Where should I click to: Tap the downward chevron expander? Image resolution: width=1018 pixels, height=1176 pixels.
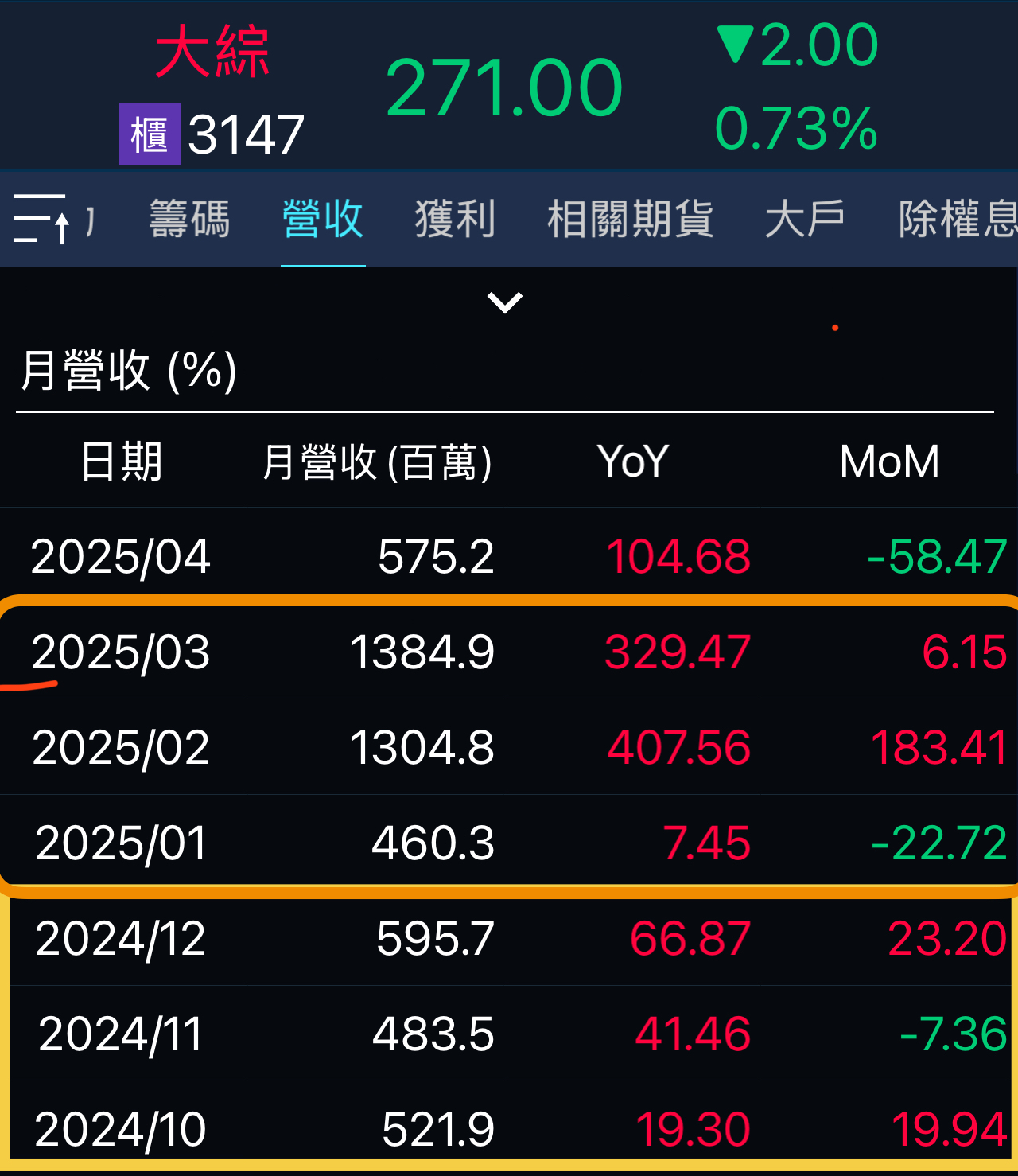505,302
